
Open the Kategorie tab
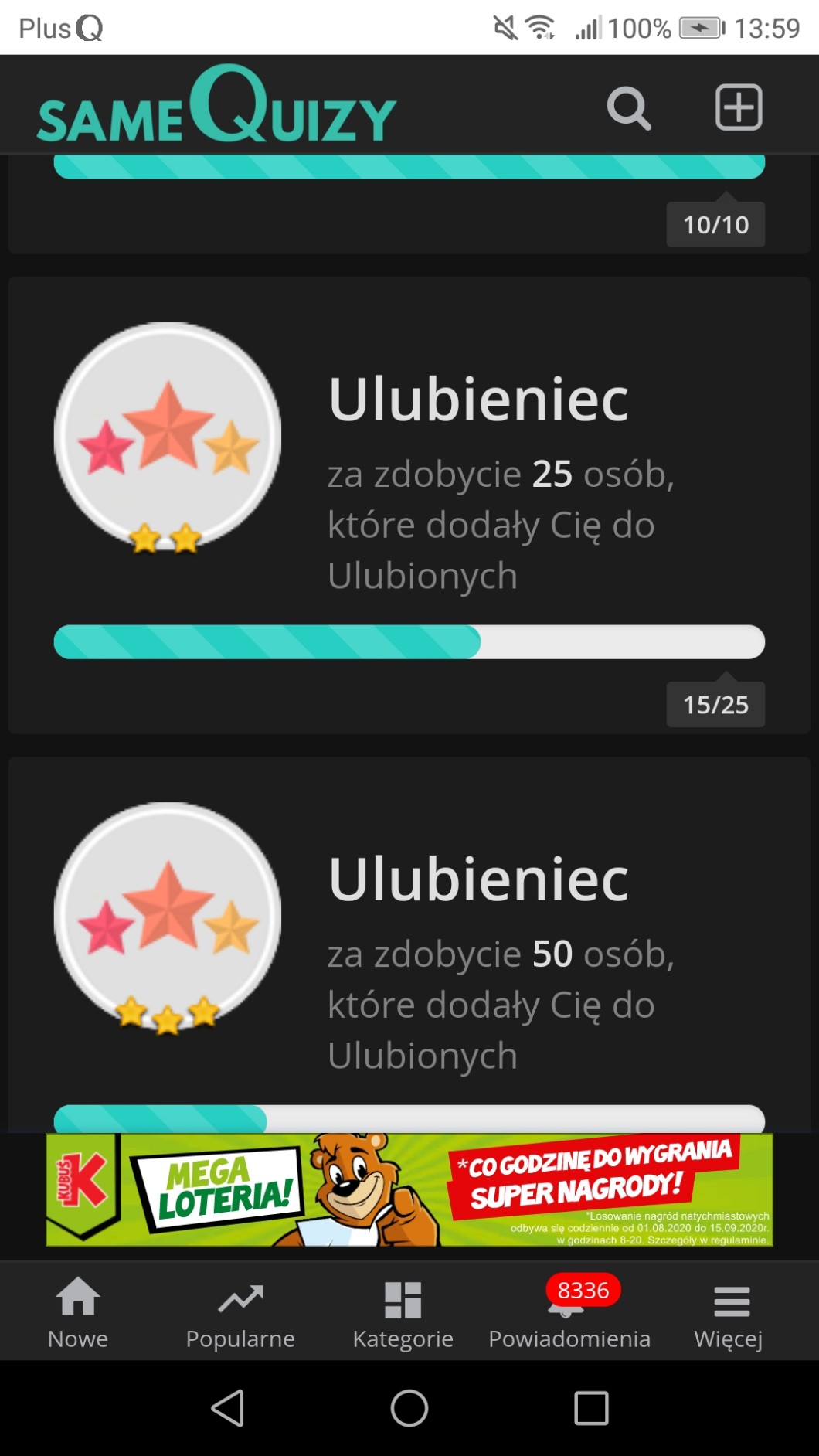click(403, 1312)
